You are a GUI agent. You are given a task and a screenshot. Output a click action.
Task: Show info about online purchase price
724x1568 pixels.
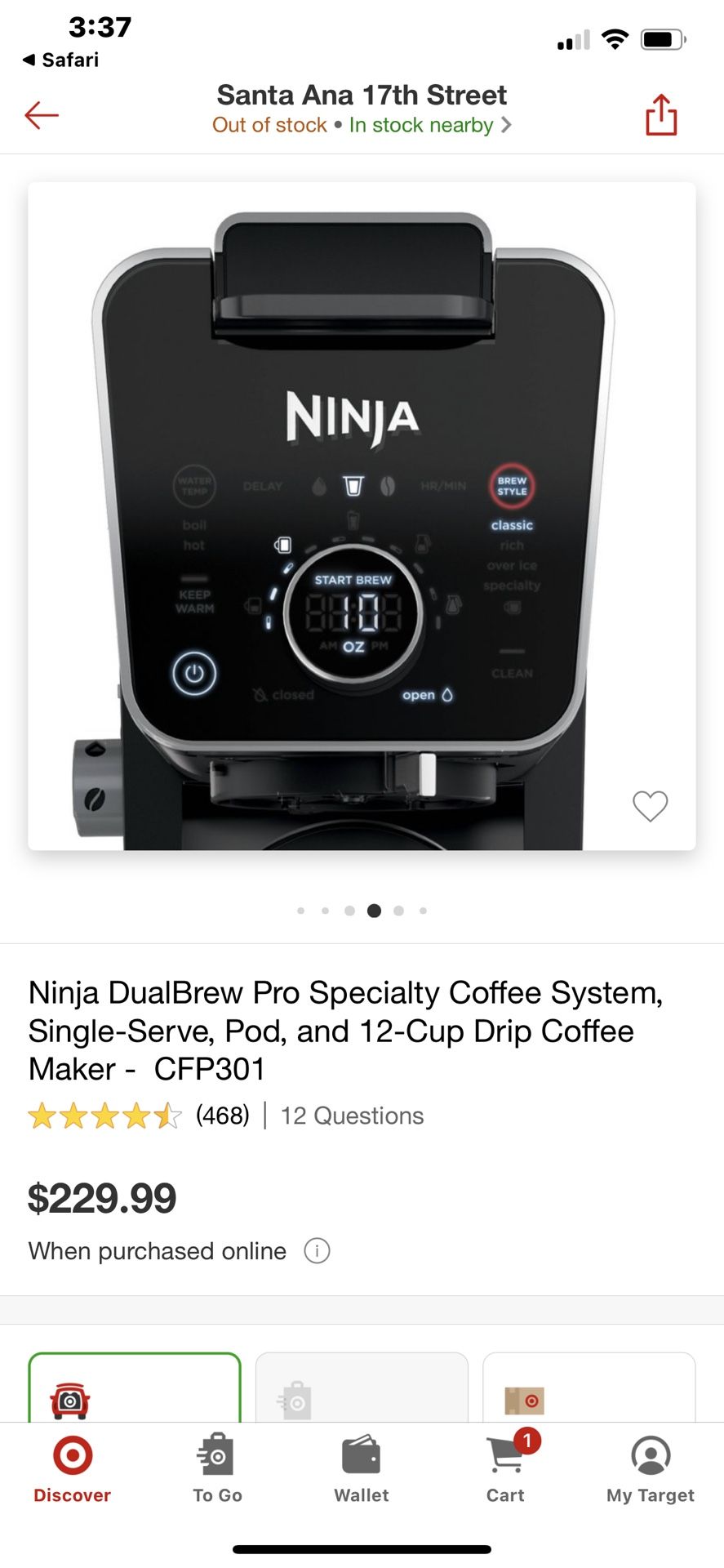[x=317, y=1250]
